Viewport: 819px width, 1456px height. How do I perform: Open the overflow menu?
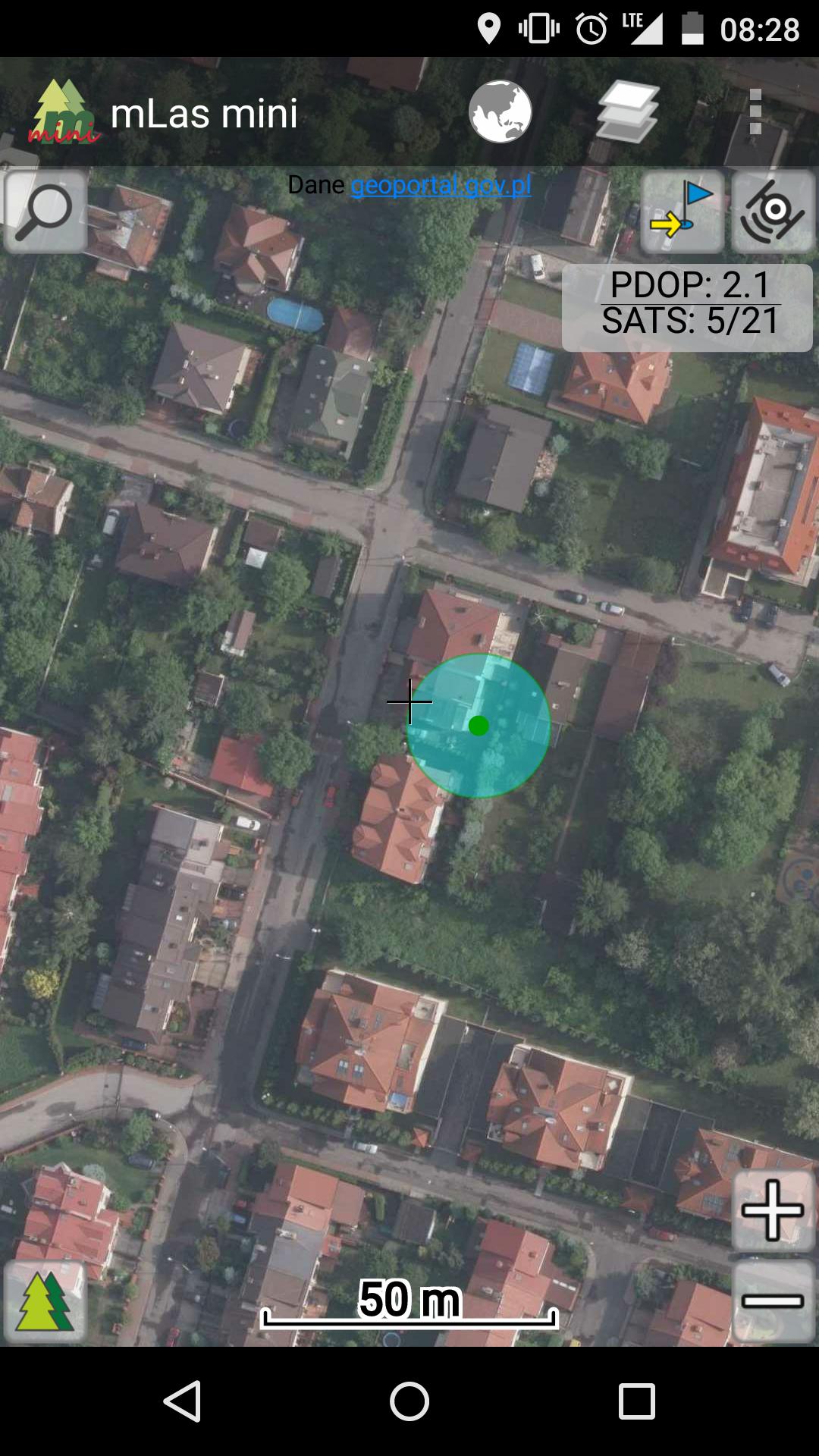(x=755, y=112)
